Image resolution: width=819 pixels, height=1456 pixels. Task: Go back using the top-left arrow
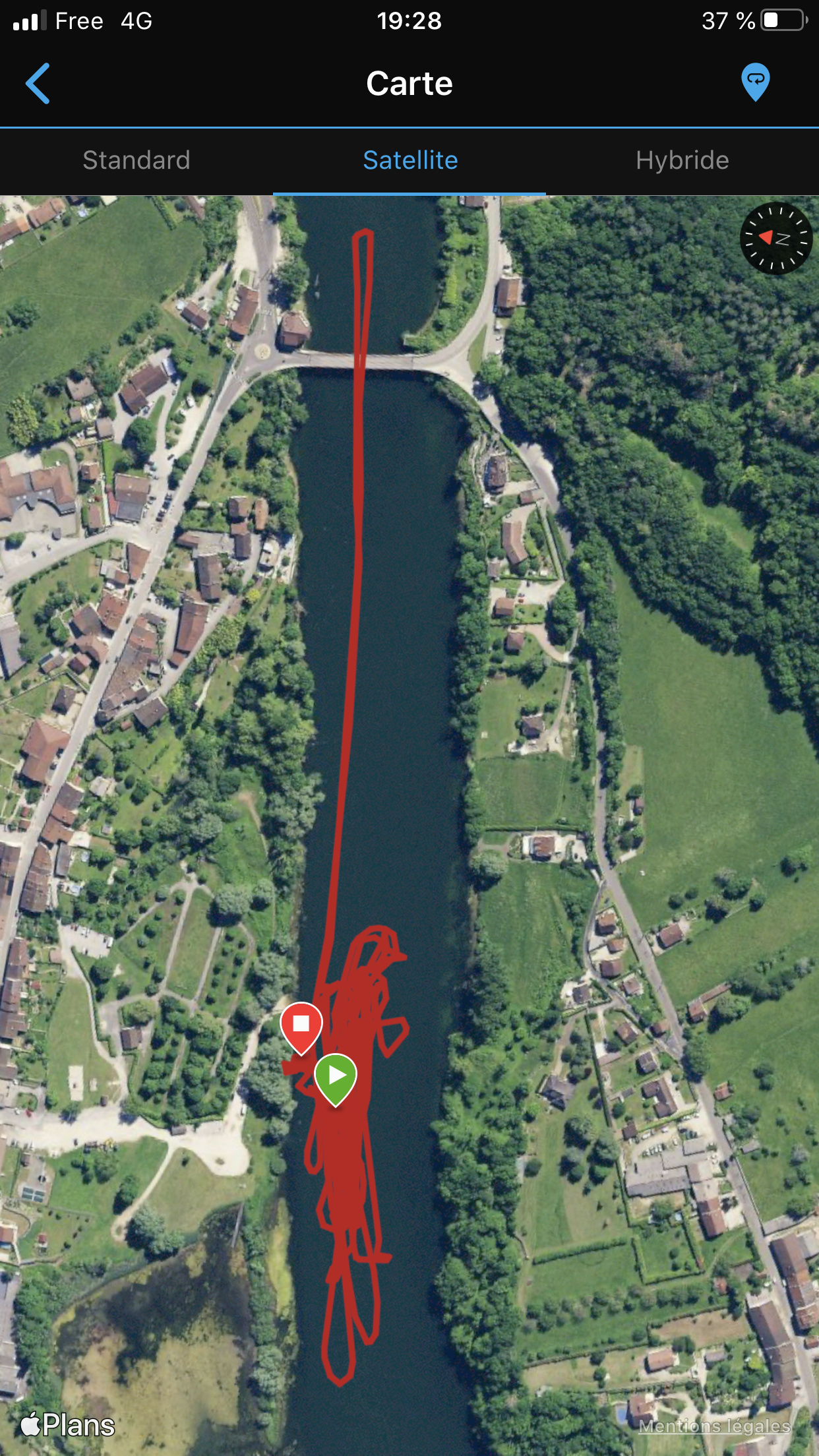tap(38, 84)
